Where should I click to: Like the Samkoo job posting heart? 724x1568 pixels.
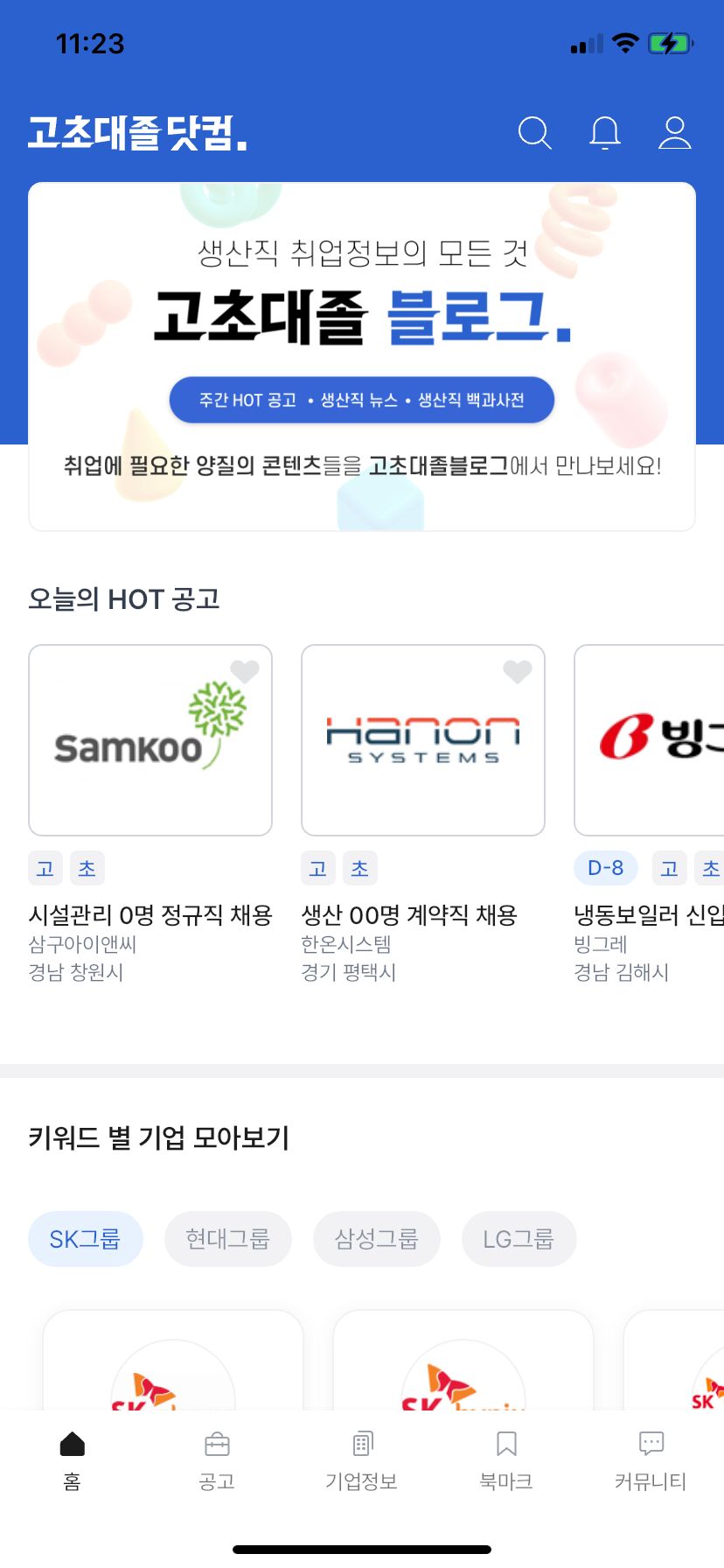pos(245,671)
